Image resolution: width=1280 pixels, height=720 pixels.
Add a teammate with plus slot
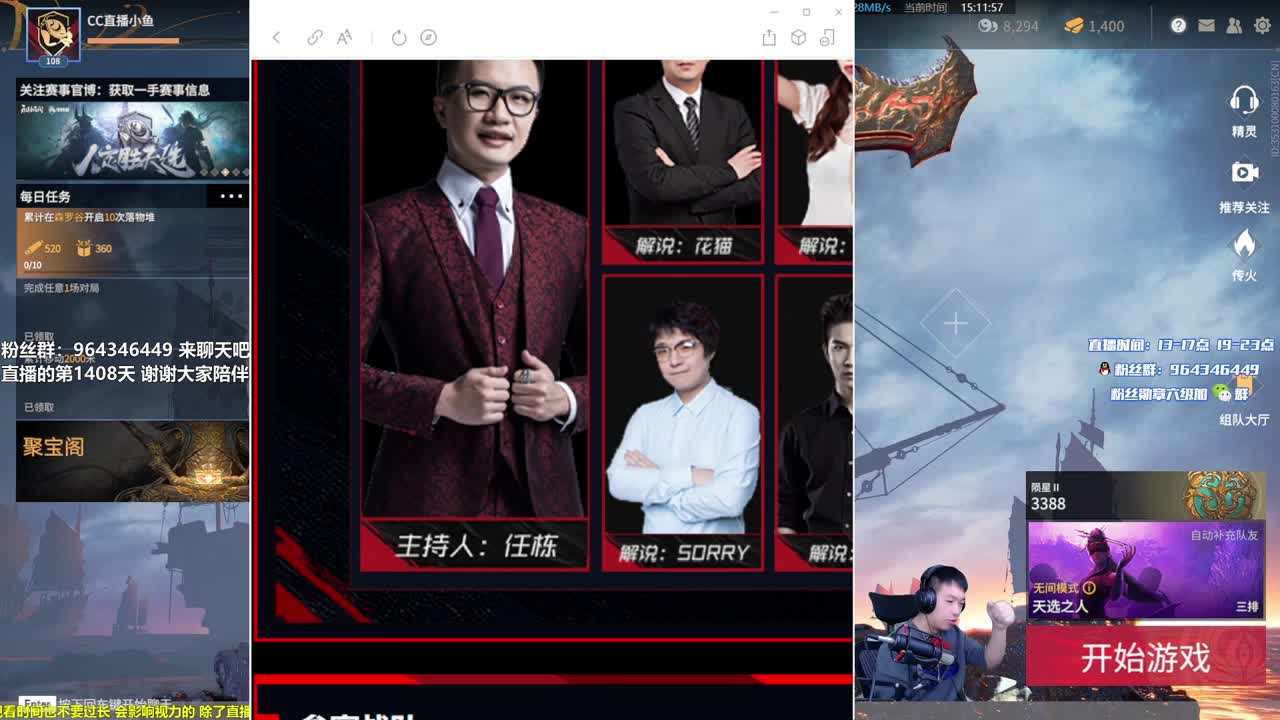click(955, 323)
